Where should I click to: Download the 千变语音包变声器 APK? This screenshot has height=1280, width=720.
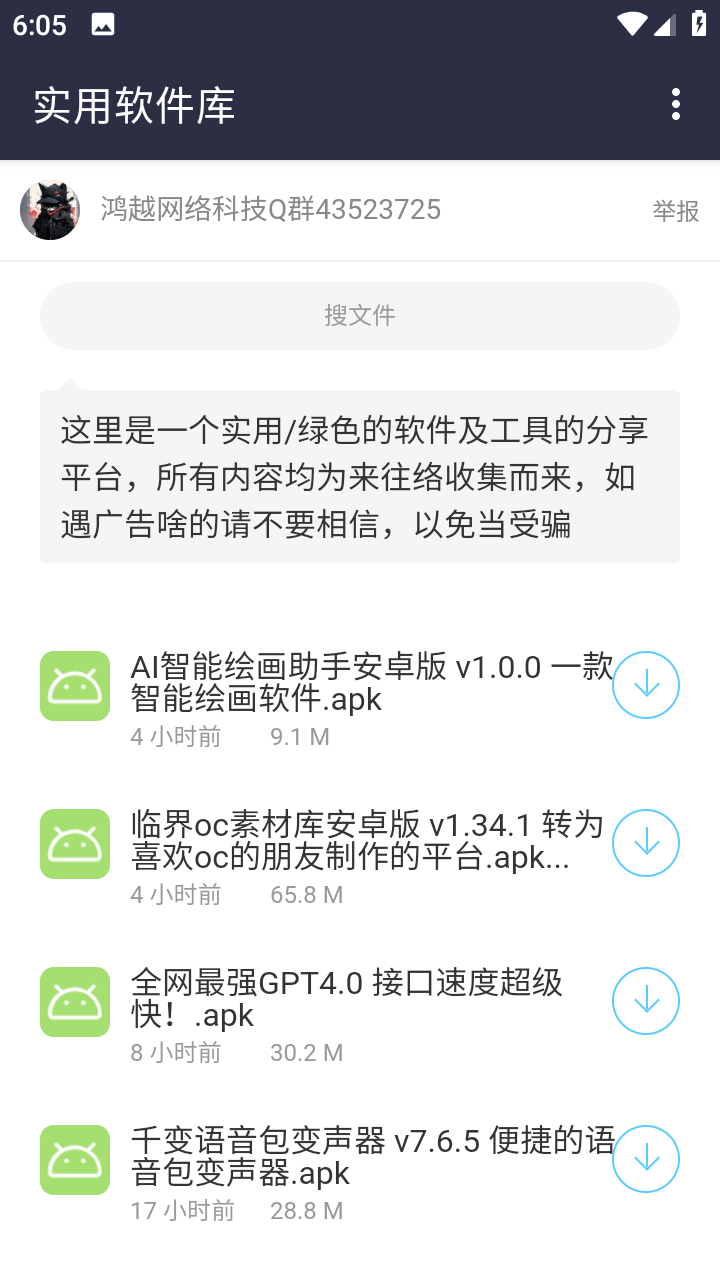(x=645, y=1159)
